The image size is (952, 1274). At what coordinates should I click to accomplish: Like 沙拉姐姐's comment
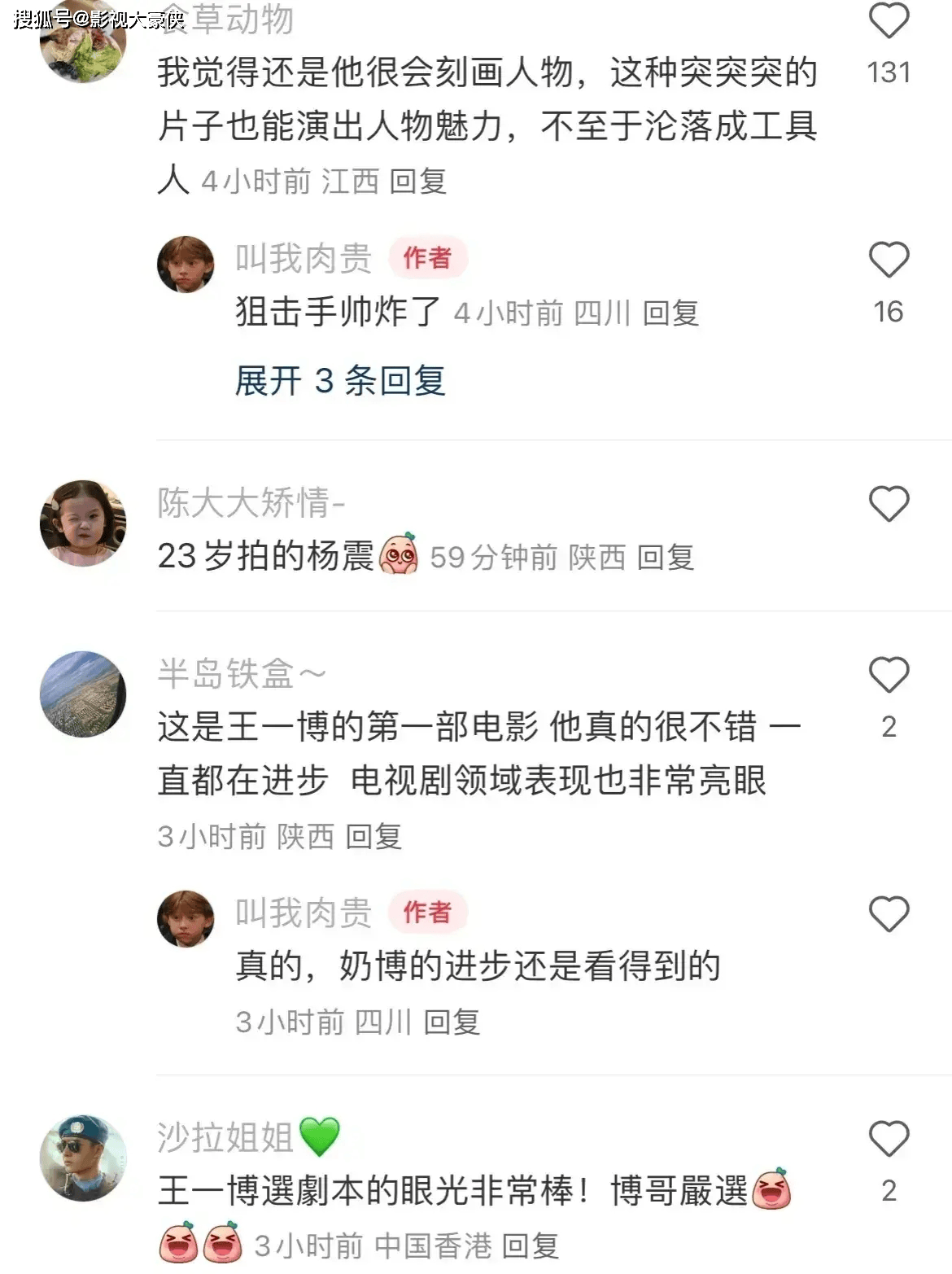(889, 1139)
